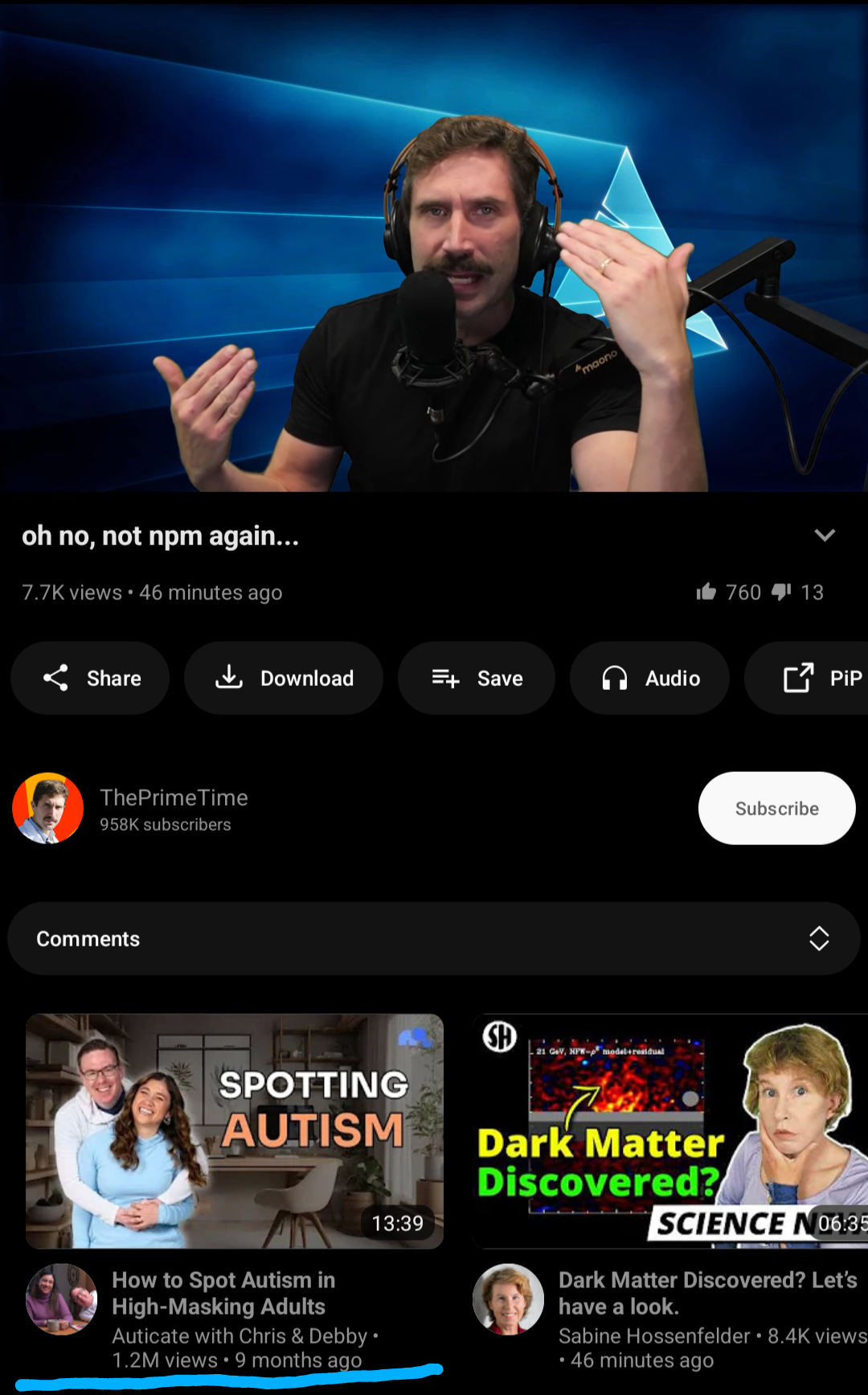The image size is (868, 1395).
Task: Open Dark Matter Discovered video thumbnail
Action: tap(670, 1130)
